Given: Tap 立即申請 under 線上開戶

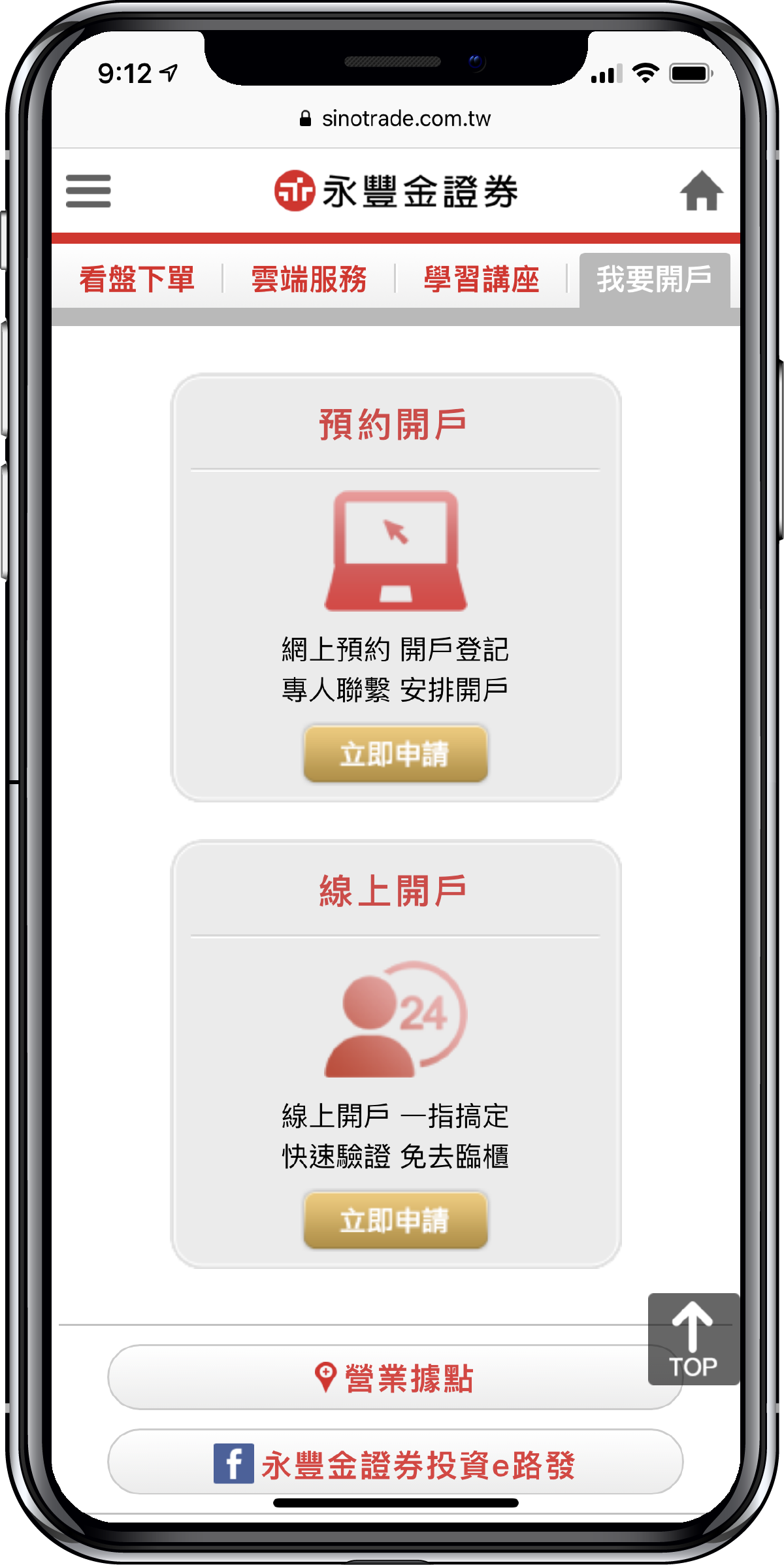Looking at the screenshot, I should click(x=395, y=1220).
